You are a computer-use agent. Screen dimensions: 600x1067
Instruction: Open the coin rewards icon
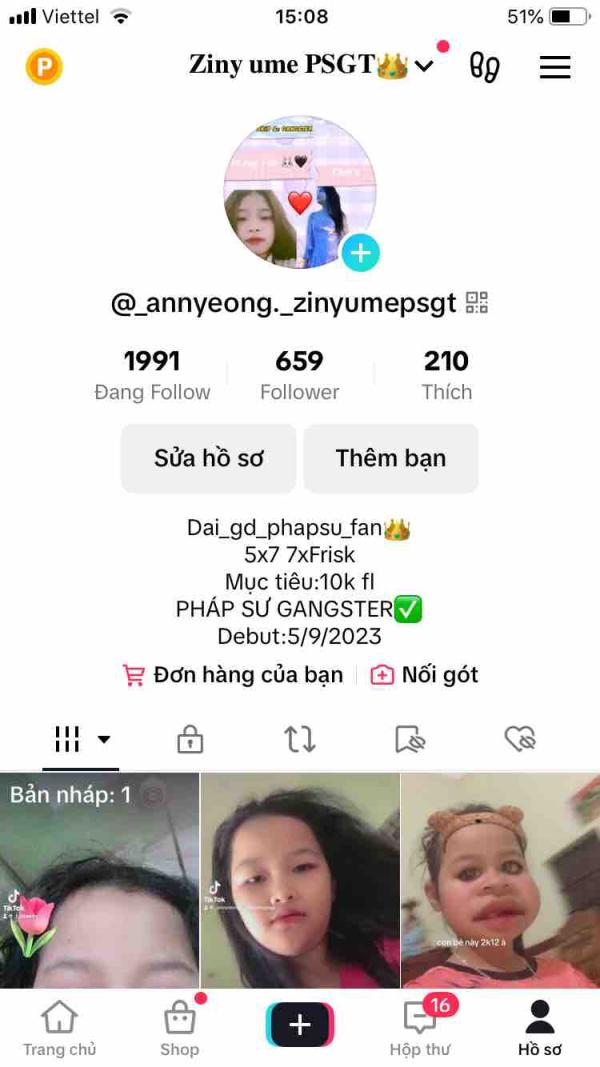44,67
